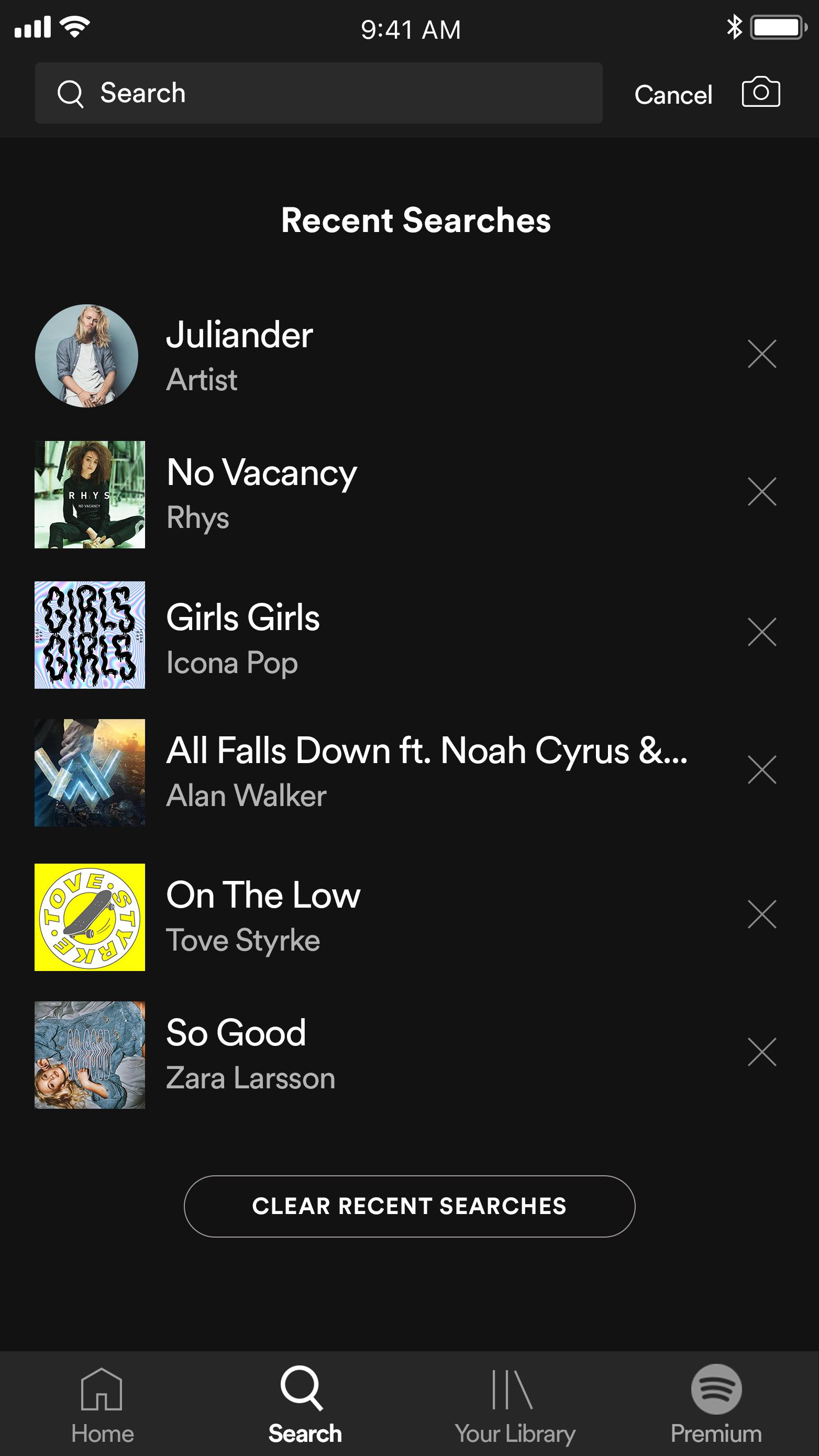
Task: Remove All Falls Down from recent searches
Action: [761, 770]
